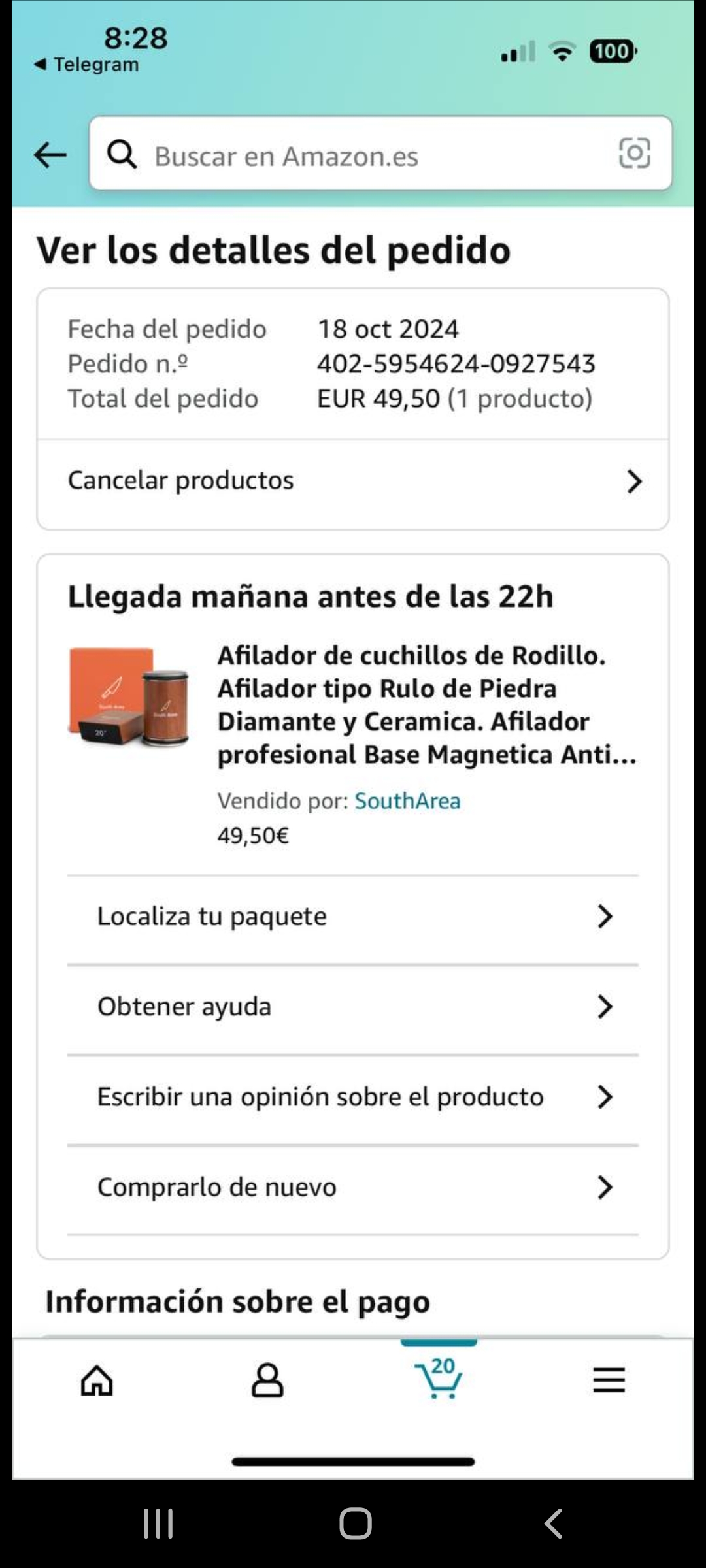Open Obtener ayuda
Screen dimensions: 706x1568
[x=353, y=1007]
